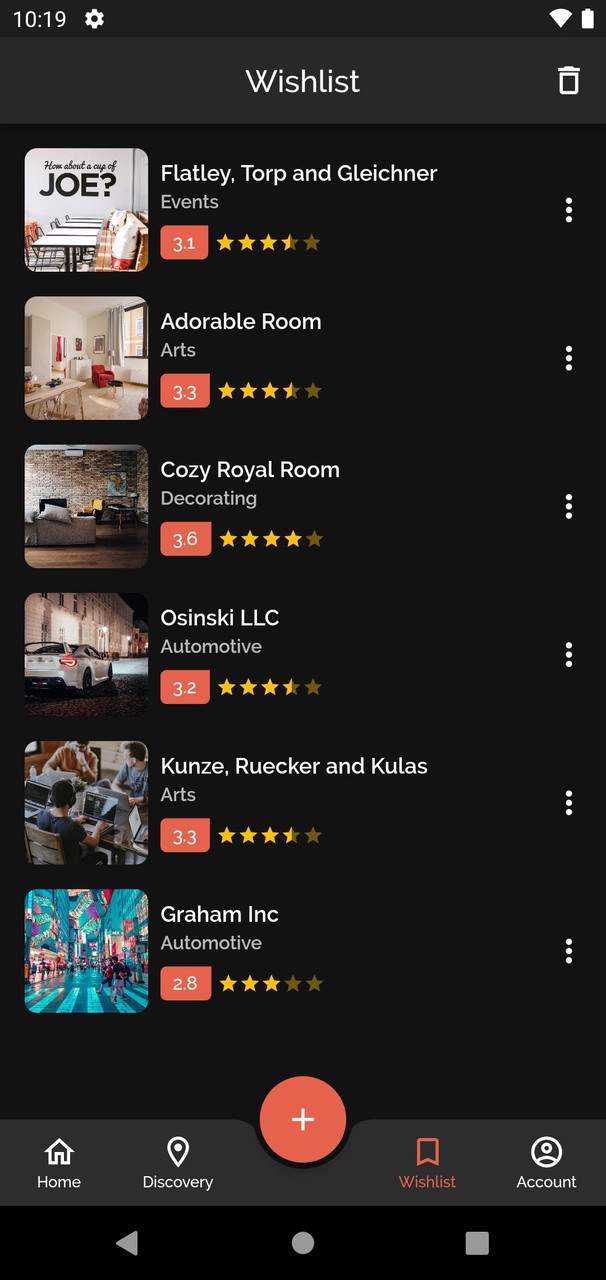Viewport: 606px width, 1280px height.
Task: Go to the Account tab
Action: pos(546,1163)
